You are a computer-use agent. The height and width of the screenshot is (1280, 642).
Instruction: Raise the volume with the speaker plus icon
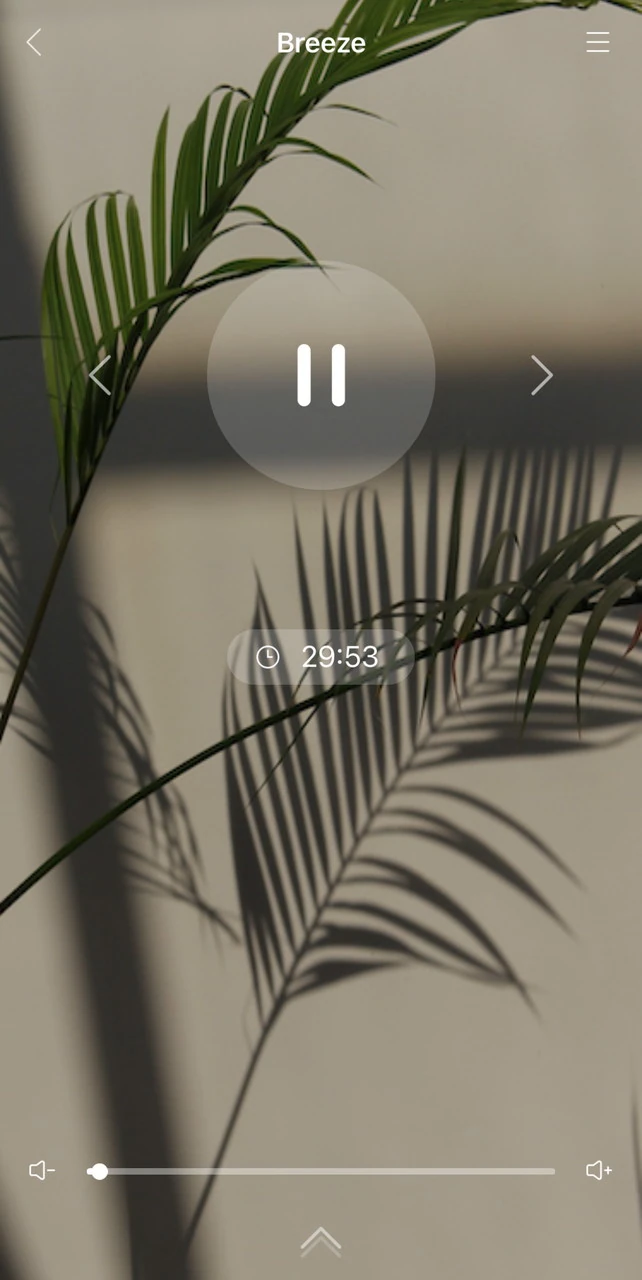(598, 1170)
